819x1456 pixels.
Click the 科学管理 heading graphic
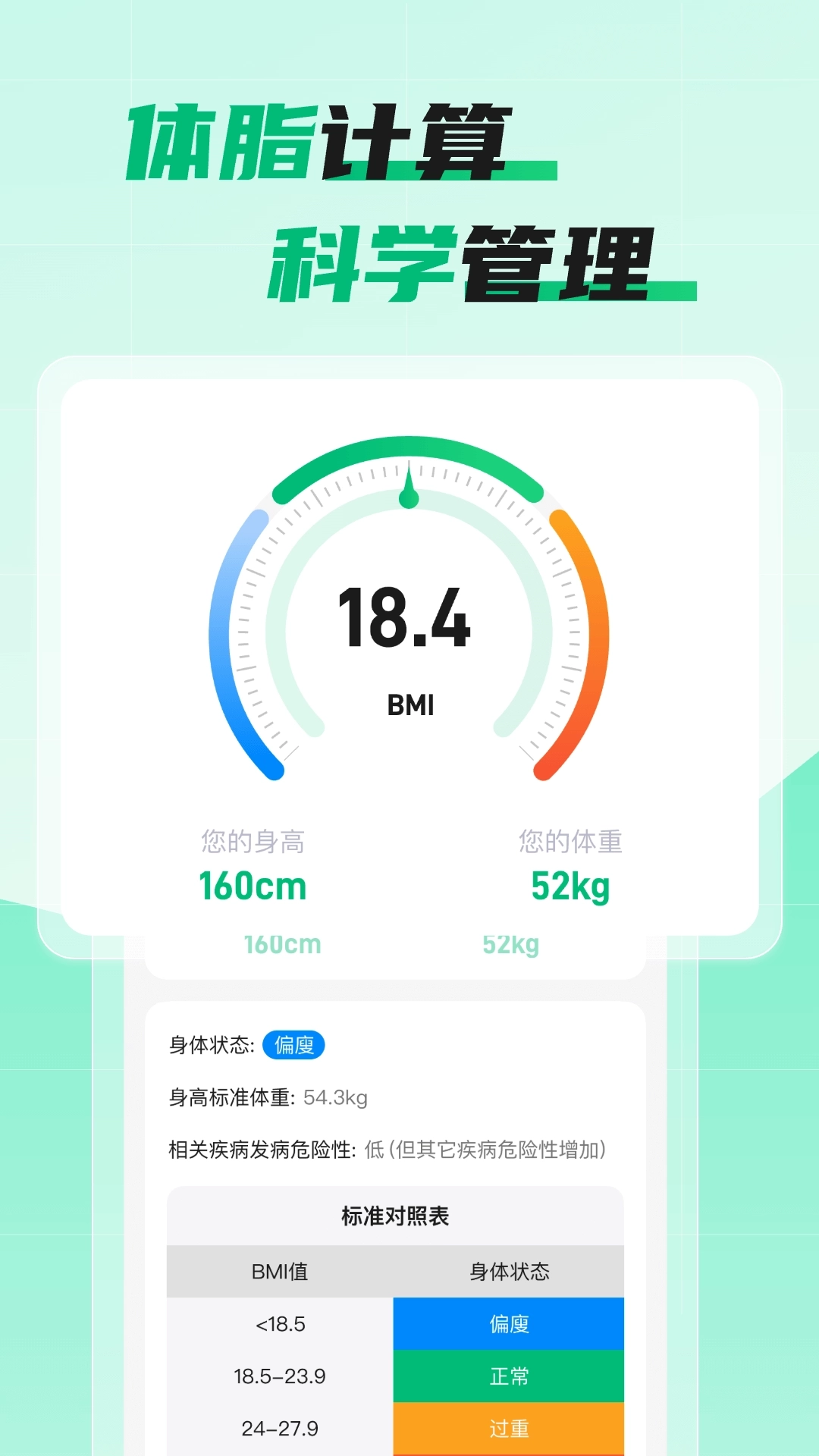[466, 258]
